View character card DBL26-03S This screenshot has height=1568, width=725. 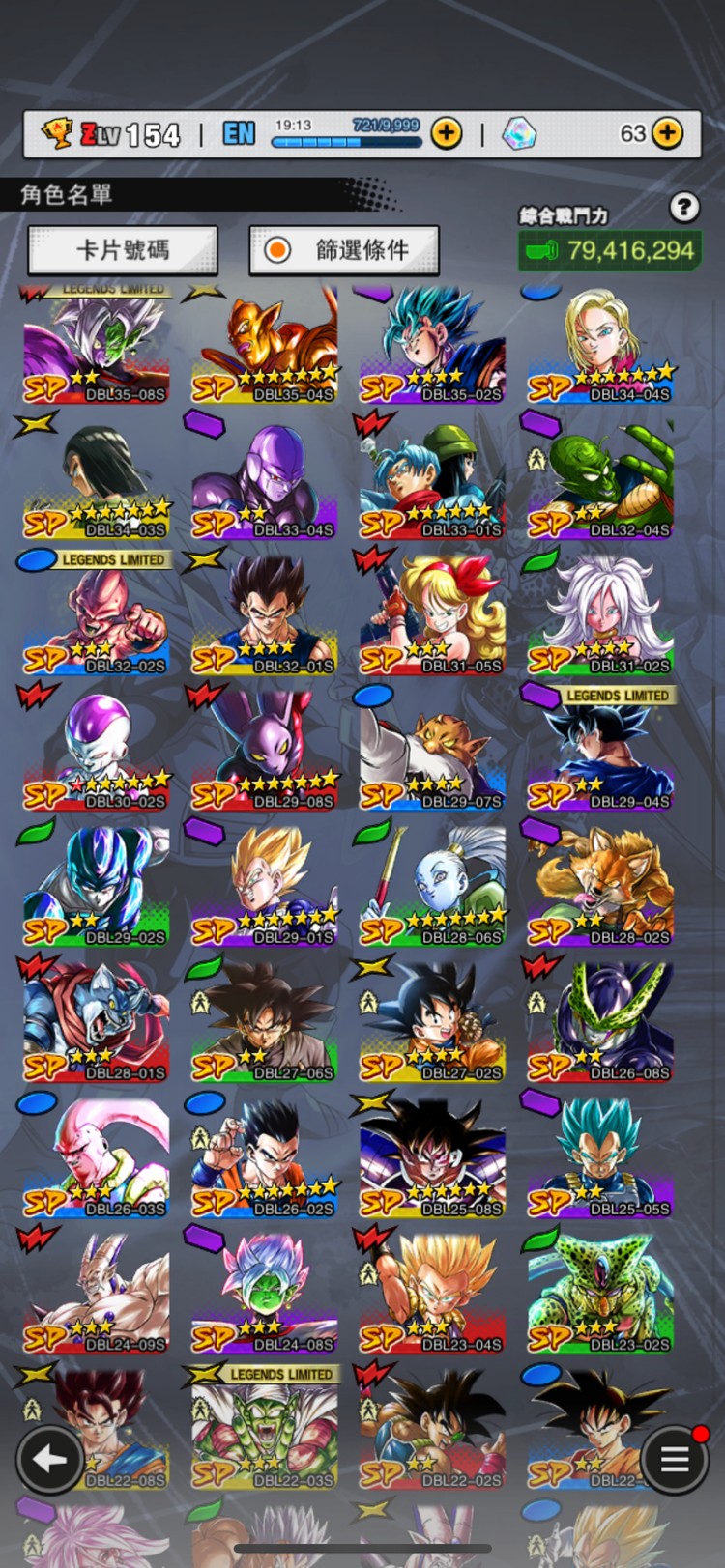click(x=96, y=1157)
